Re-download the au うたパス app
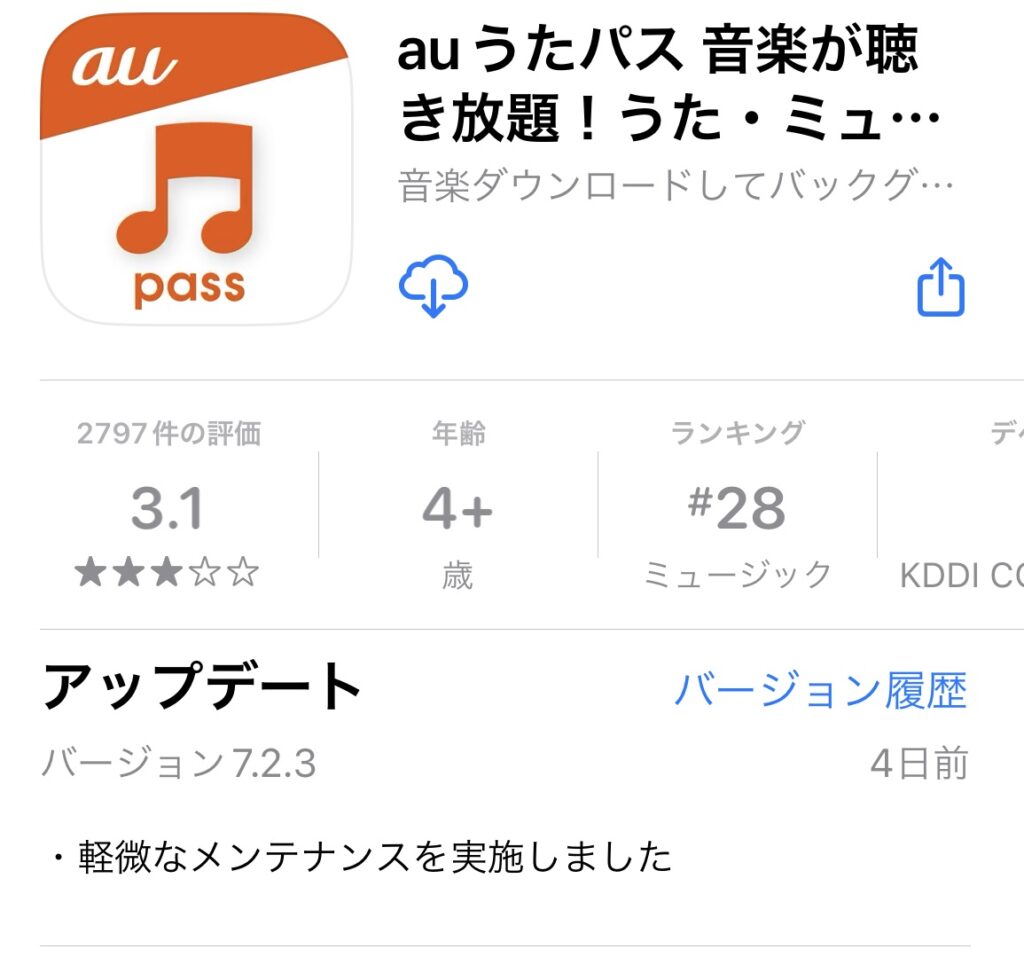The image size is (1024, 957). click(x=433, y=286)
